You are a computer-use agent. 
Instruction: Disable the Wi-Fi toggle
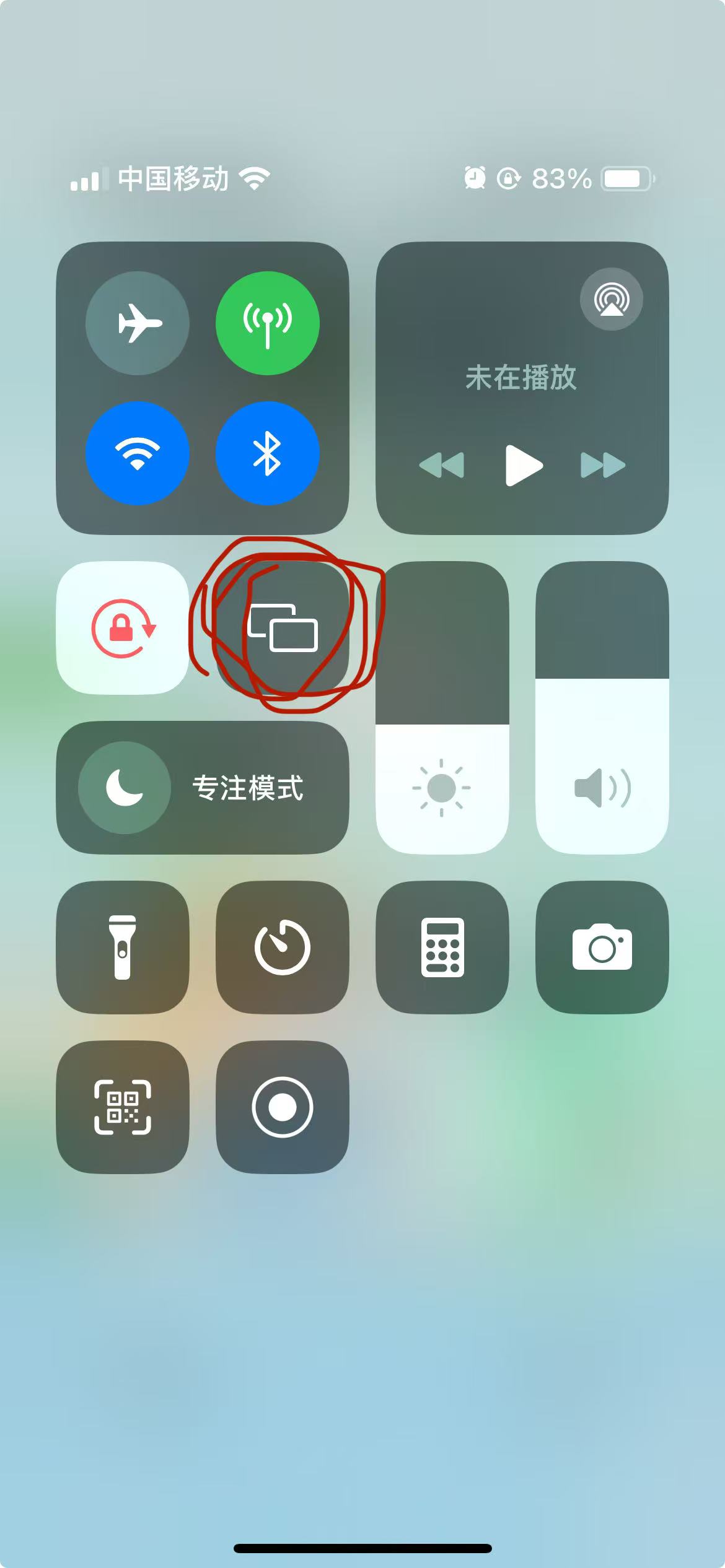pos(138,453)
